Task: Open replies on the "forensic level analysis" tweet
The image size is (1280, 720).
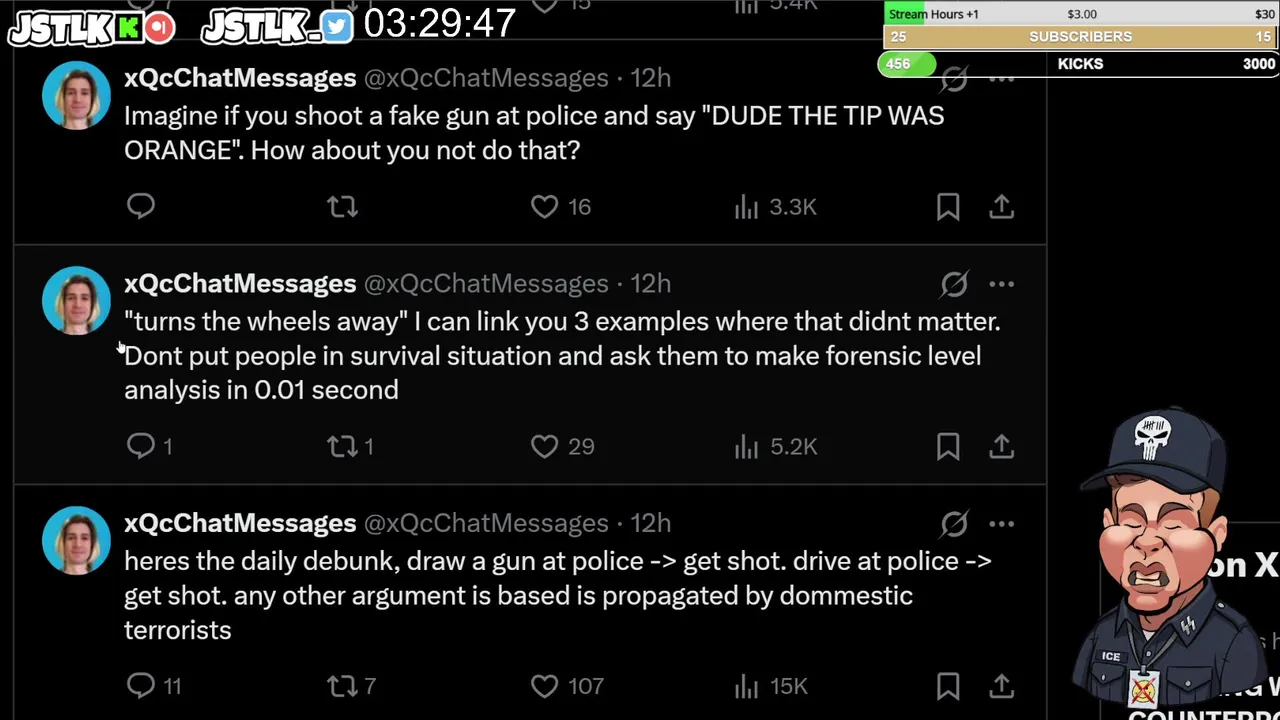Action: (x=150, y=446)
